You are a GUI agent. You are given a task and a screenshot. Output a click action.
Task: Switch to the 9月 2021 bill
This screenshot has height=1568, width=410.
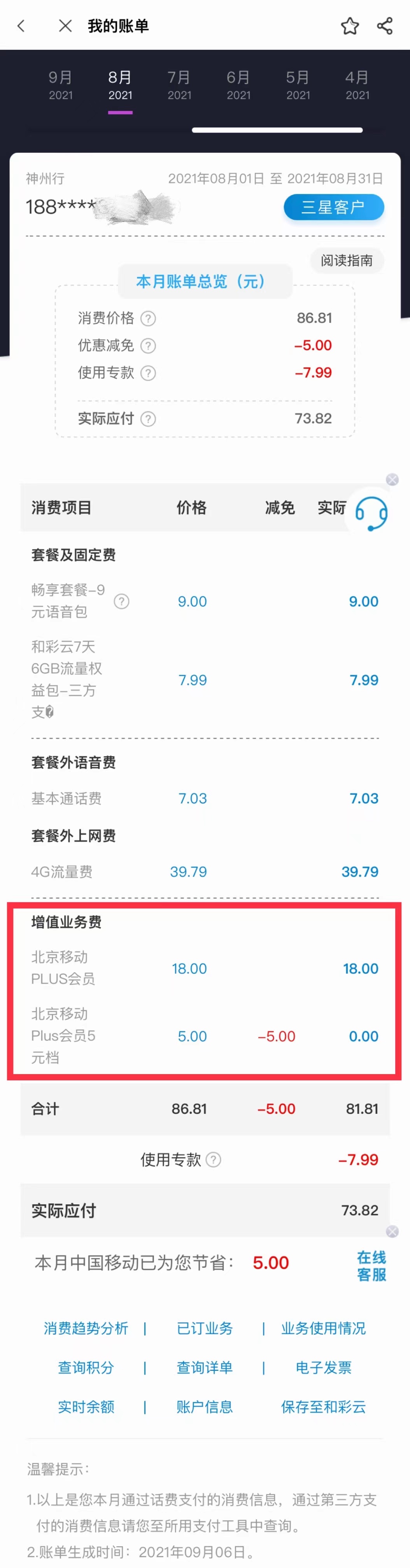click(x=60, y=85)
